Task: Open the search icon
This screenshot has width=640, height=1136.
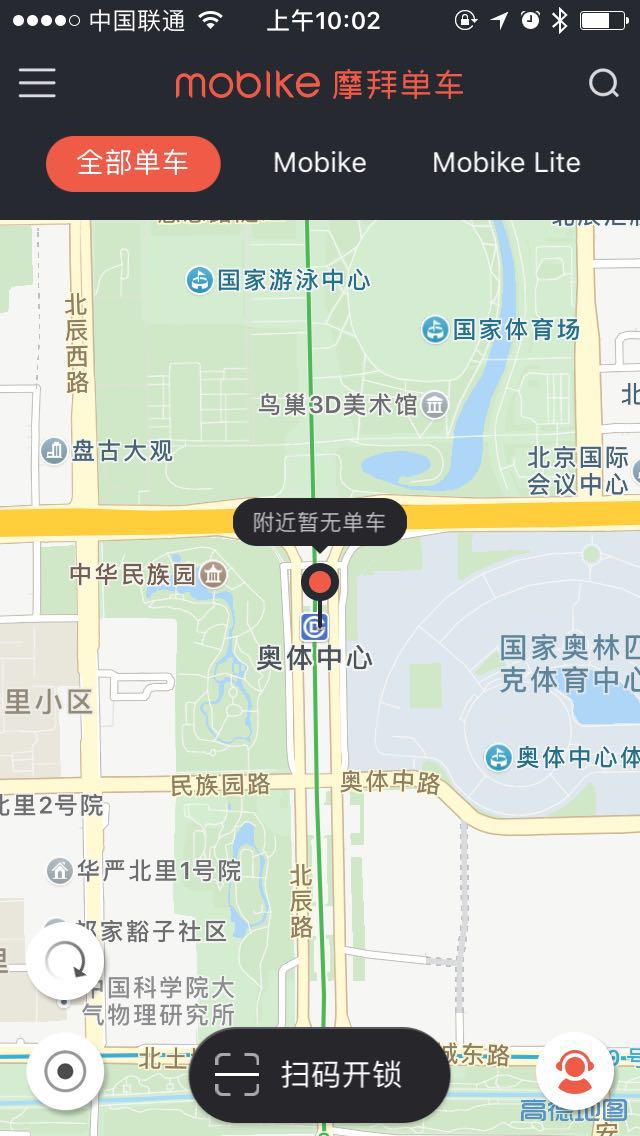Action: 603,83
